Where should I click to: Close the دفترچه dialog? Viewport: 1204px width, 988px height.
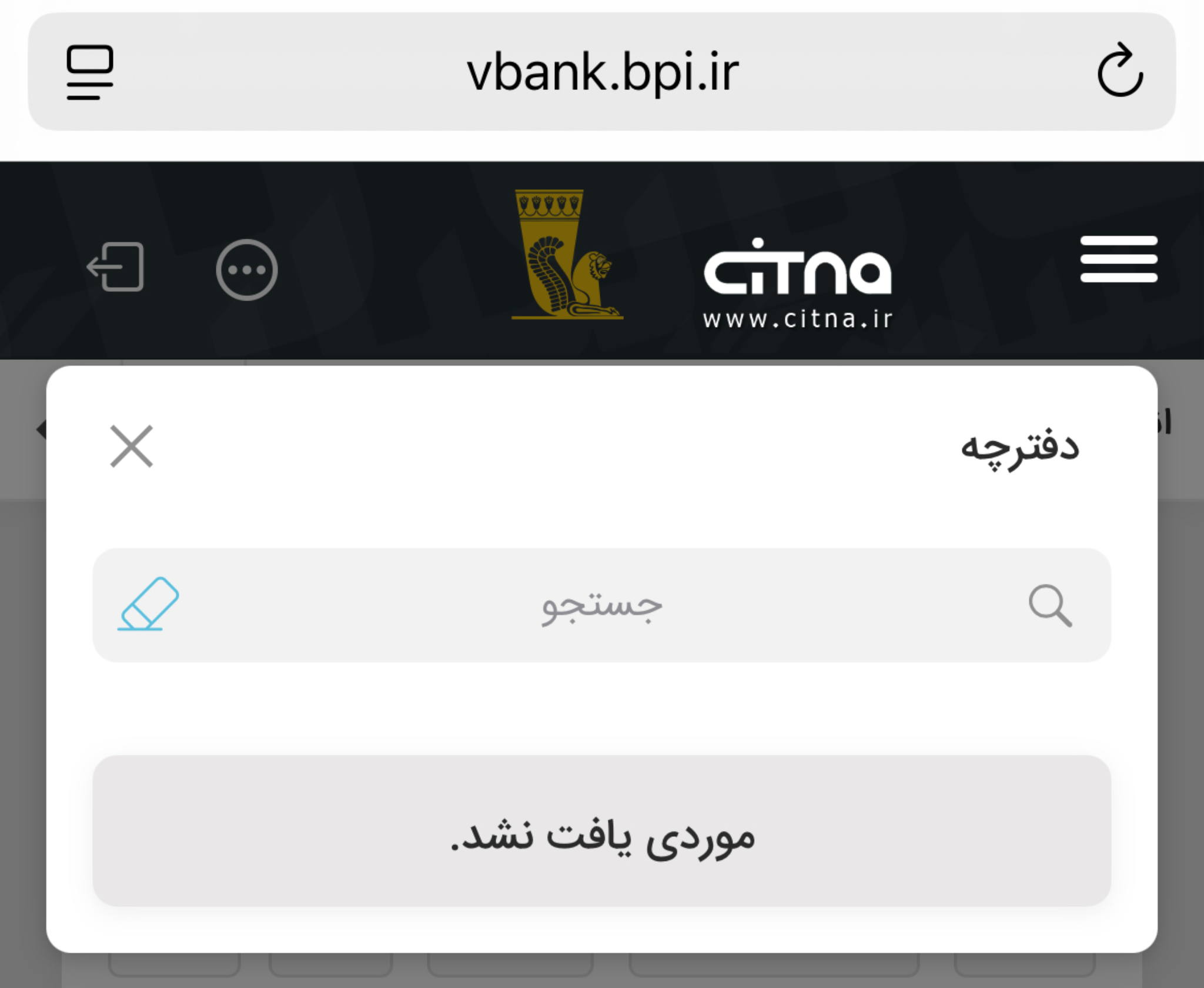click(131, 446)
